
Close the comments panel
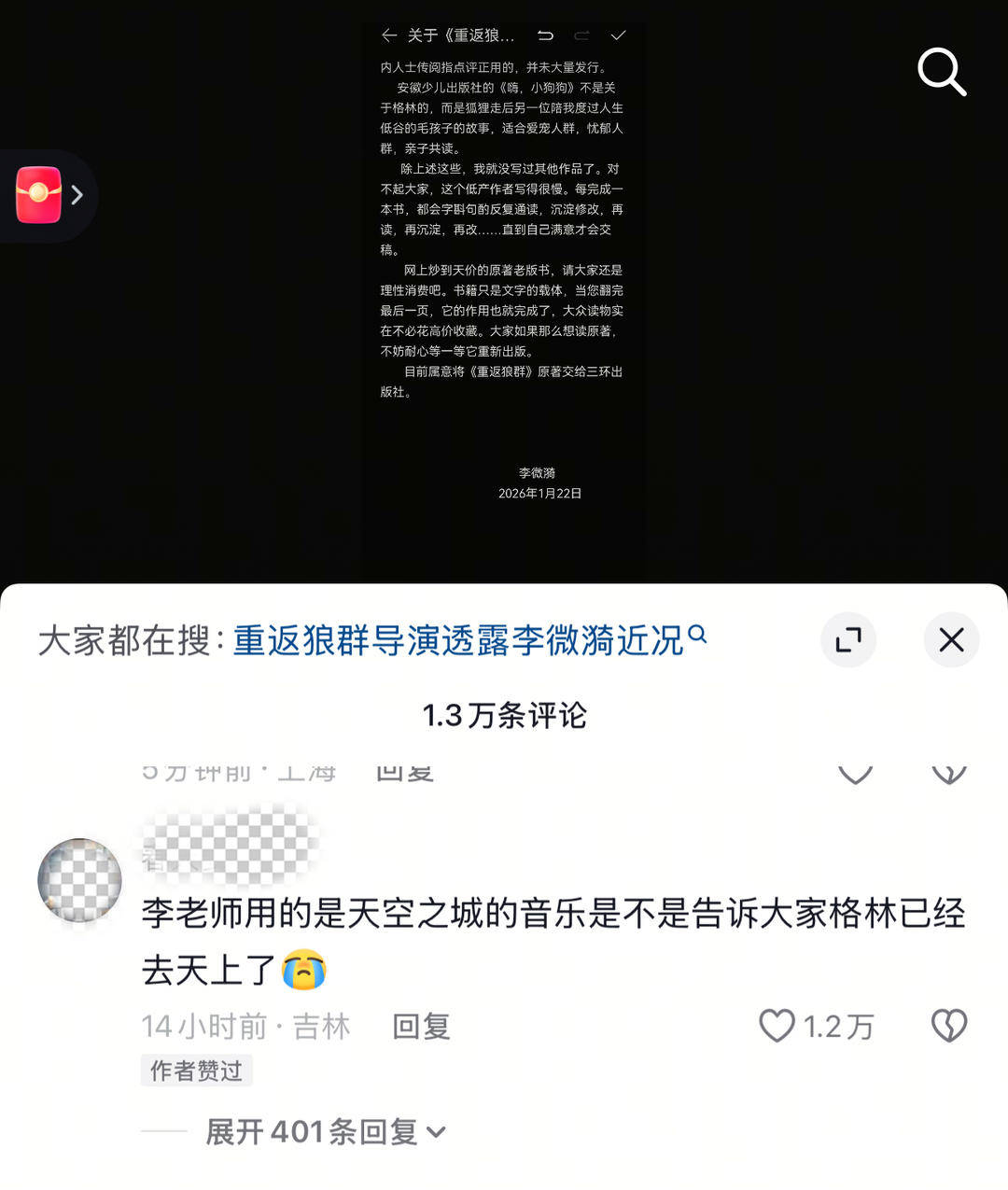click(951, 640)
